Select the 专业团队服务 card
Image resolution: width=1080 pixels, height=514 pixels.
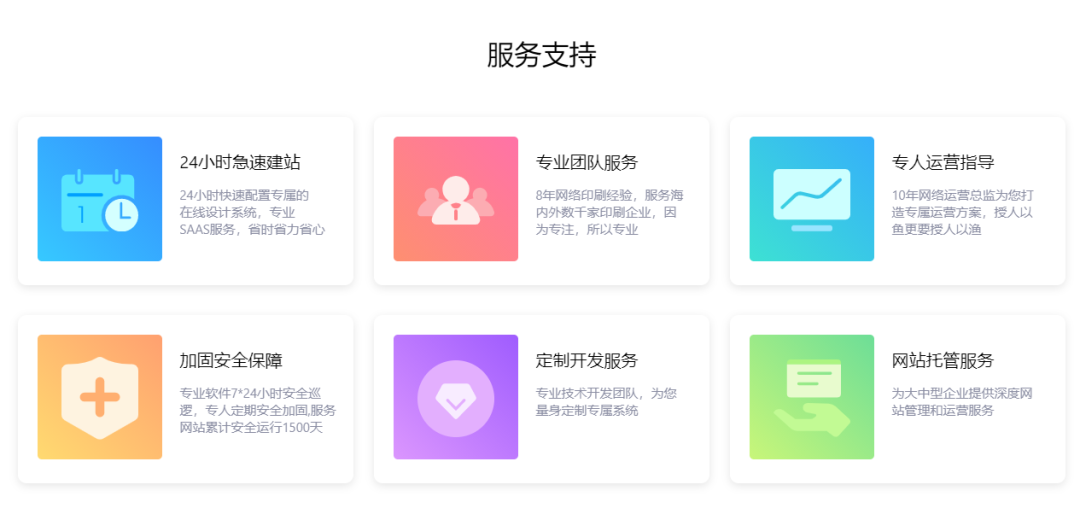[x=541, y=200]
